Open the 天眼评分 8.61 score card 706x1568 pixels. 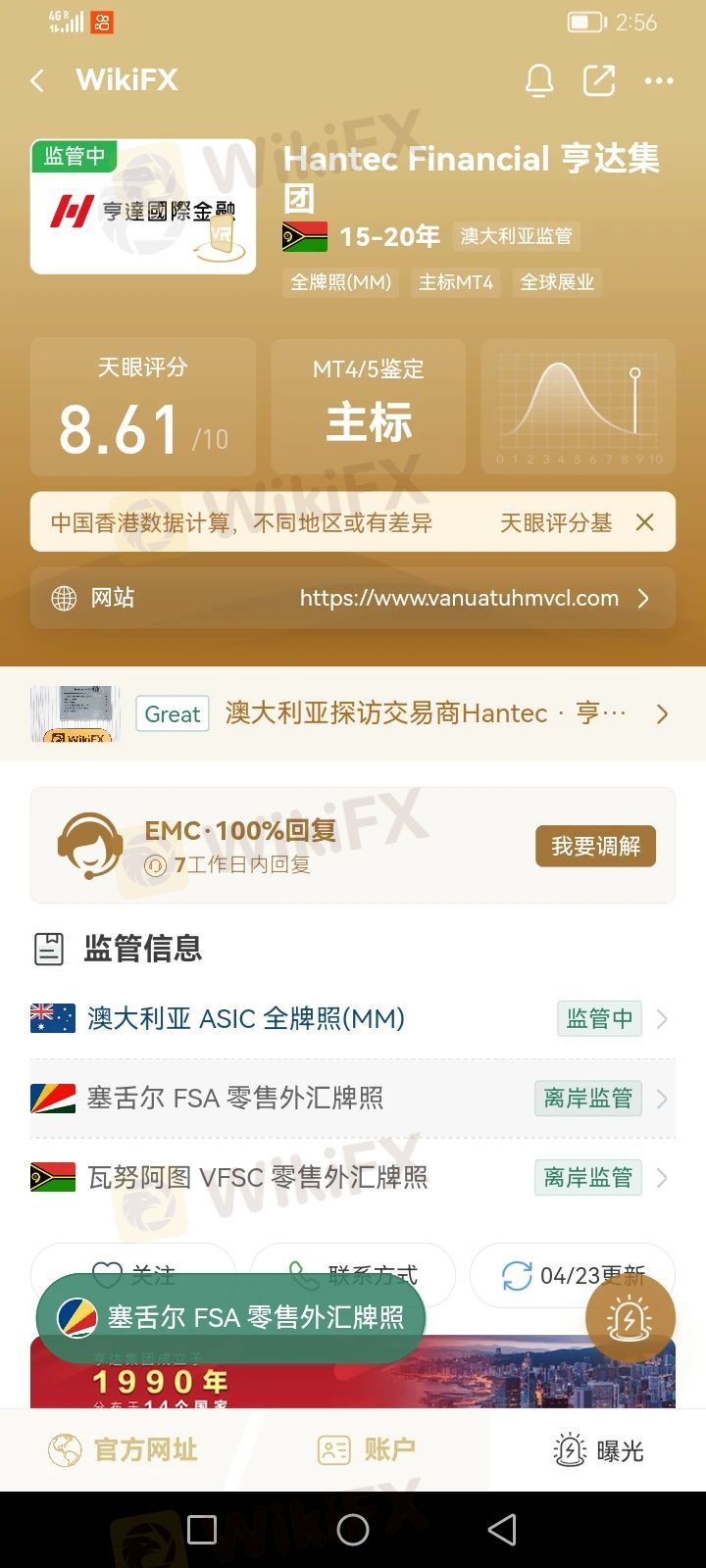click(x=143, y=407)
